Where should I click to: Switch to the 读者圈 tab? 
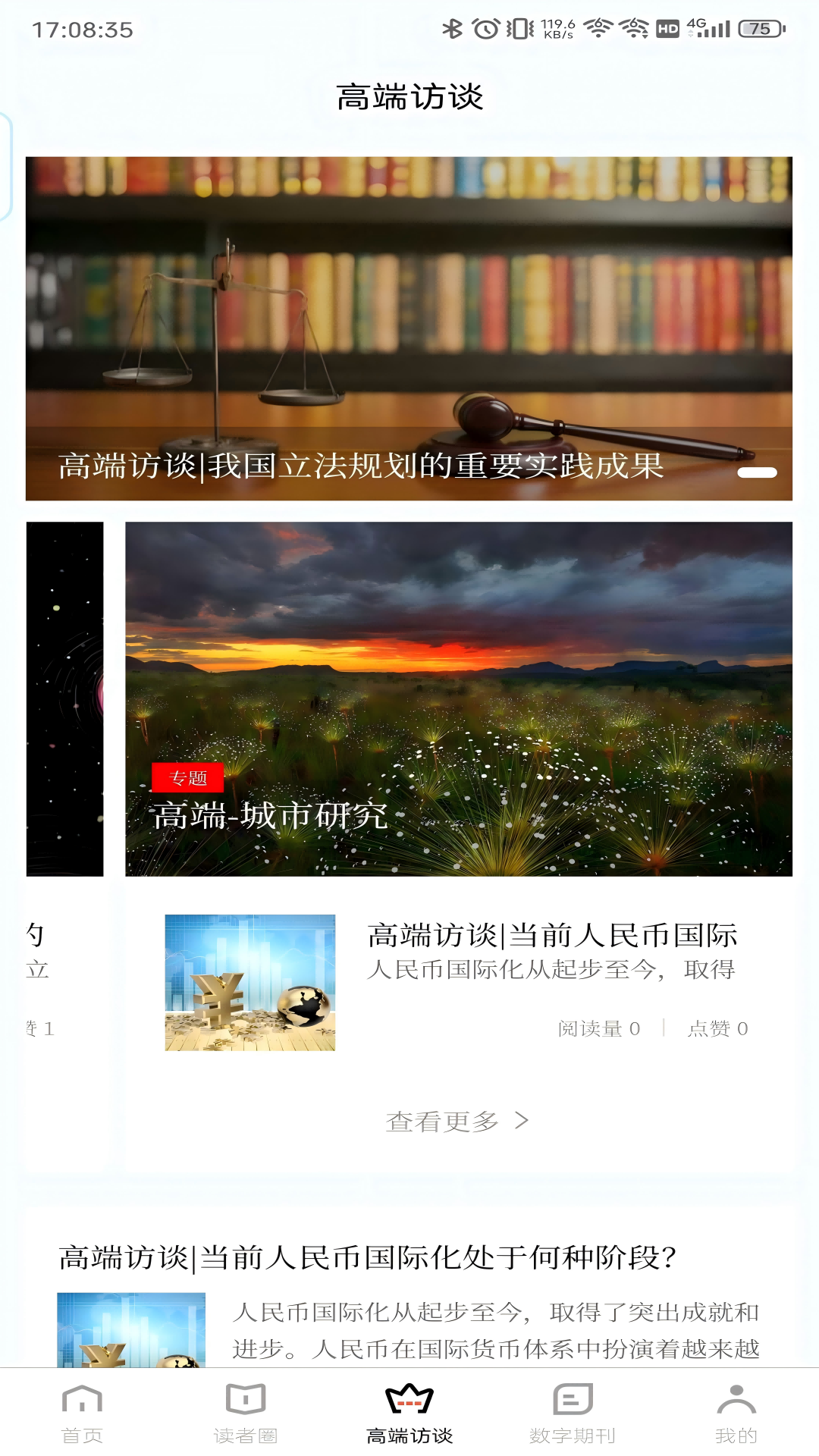pyautogui.click(x=246, y=1414)
